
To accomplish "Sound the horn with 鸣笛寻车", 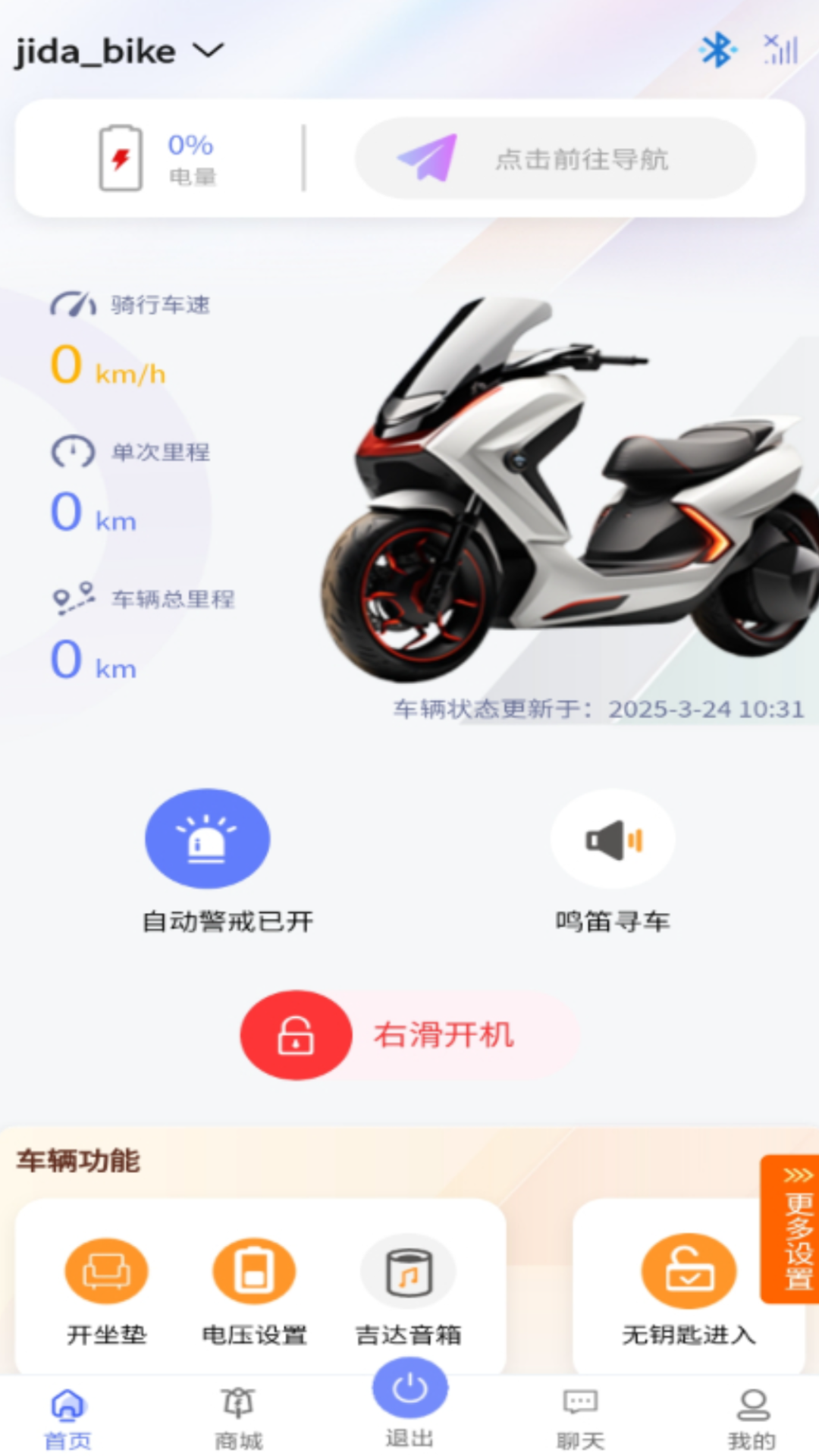I will click(x=612, y=839).
